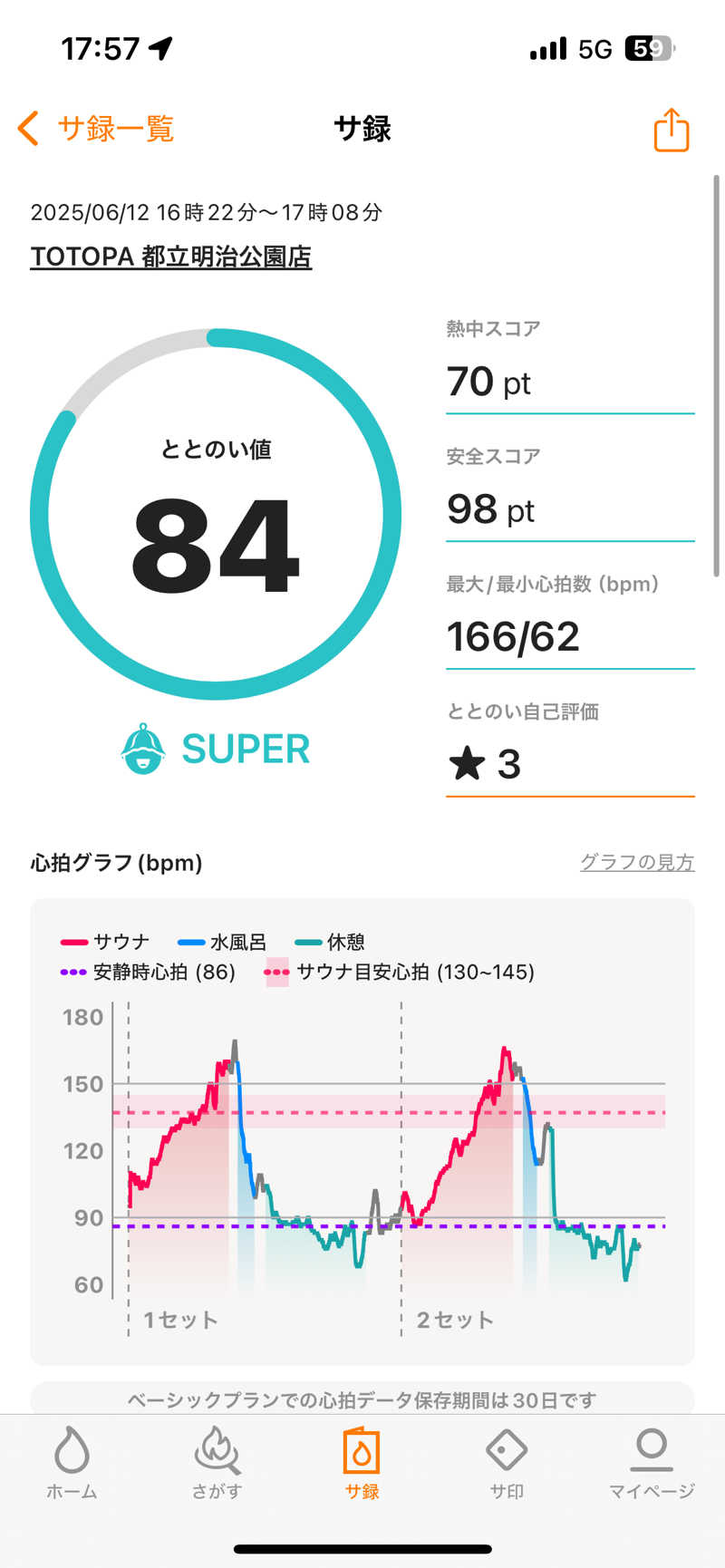
Task: Go back to サ録一覧 list
Action: 96,129
